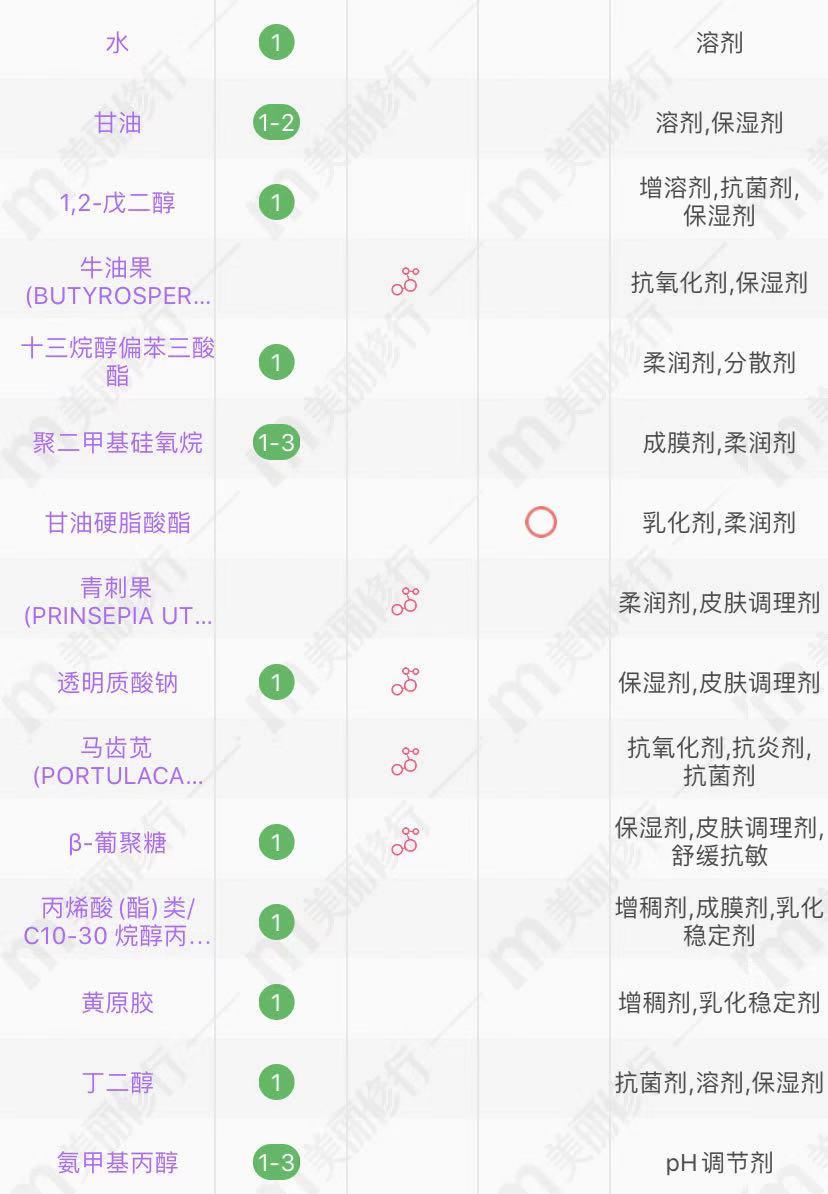This screenshot has width=828, height=1194.
Task: View 聚二甲基硅氧烷 ingredient info
Action: pos(117,443)
